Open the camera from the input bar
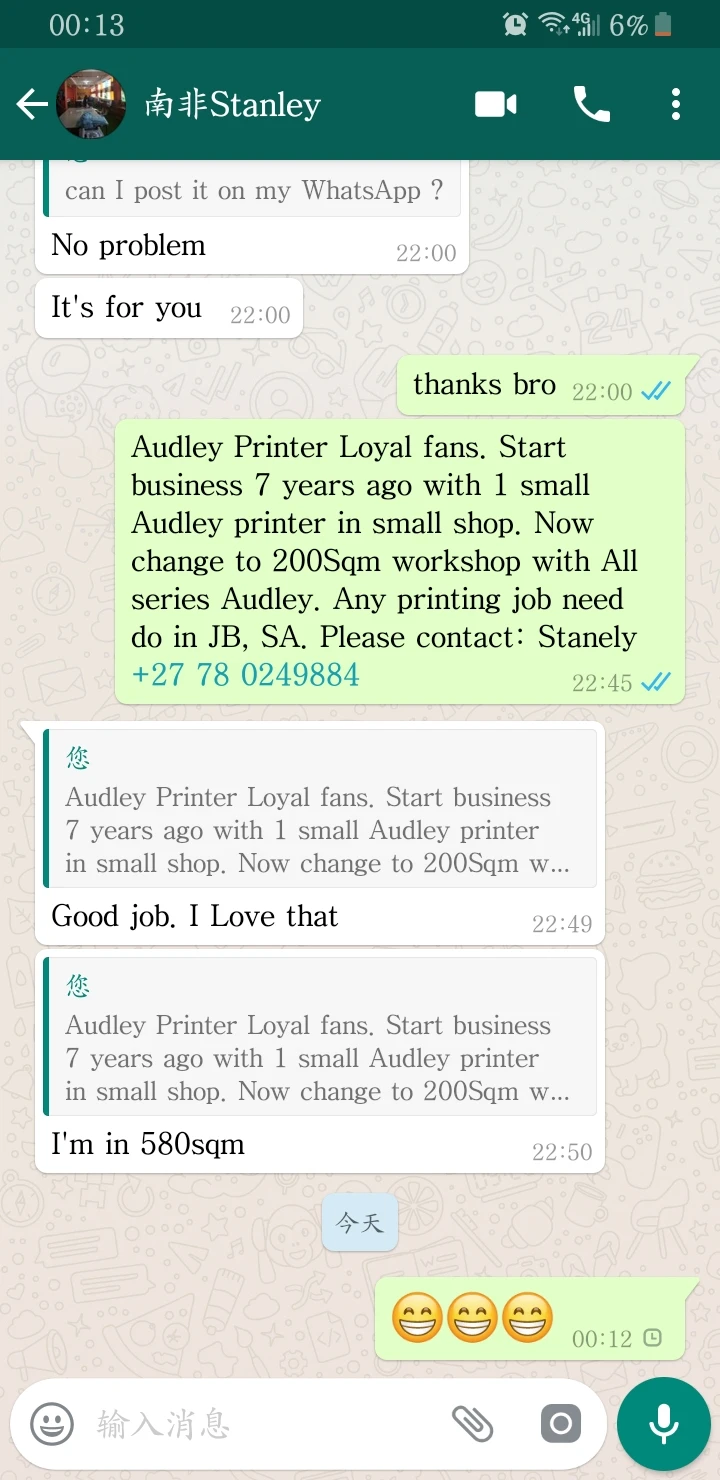720x1480 pixels. point(560,1424)
